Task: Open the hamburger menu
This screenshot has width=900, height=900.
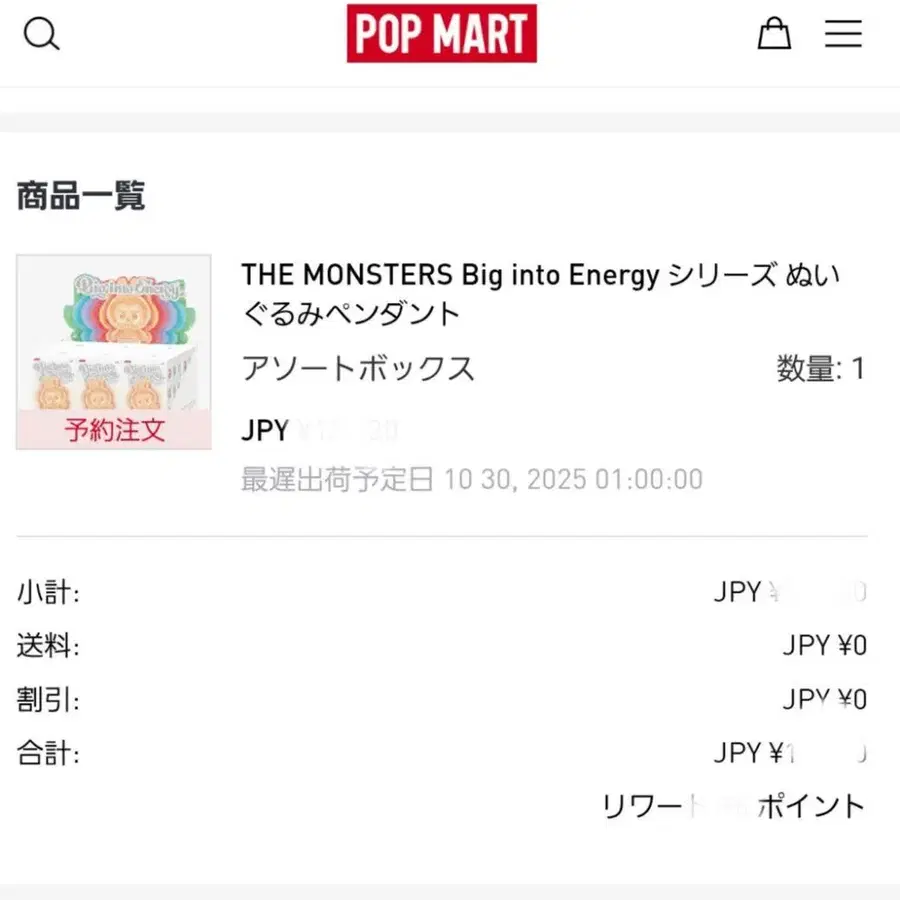Action: point(843,33)
